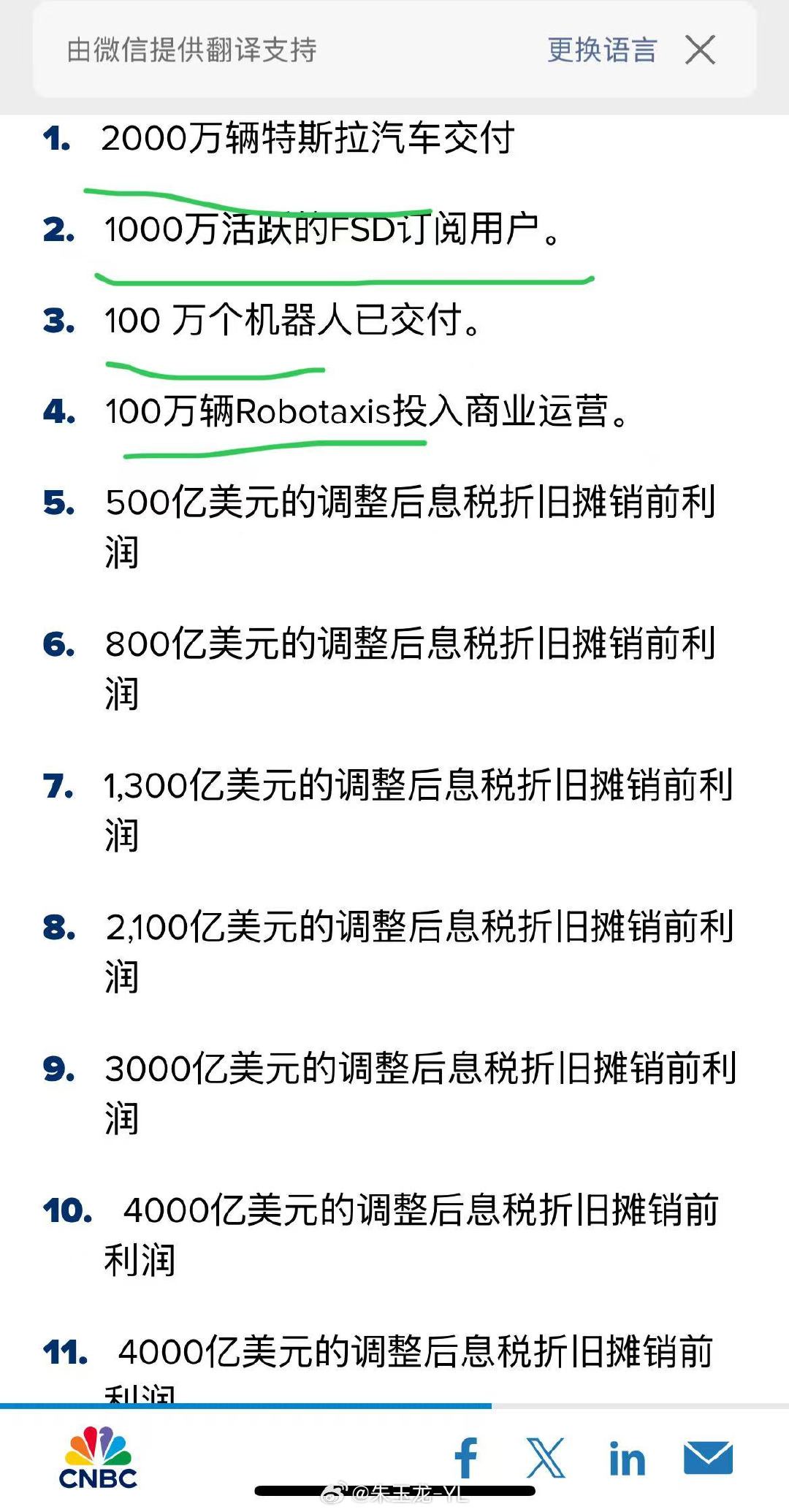Share the article on Facebook
The image size is (789, 1512).
(466, 1458)
